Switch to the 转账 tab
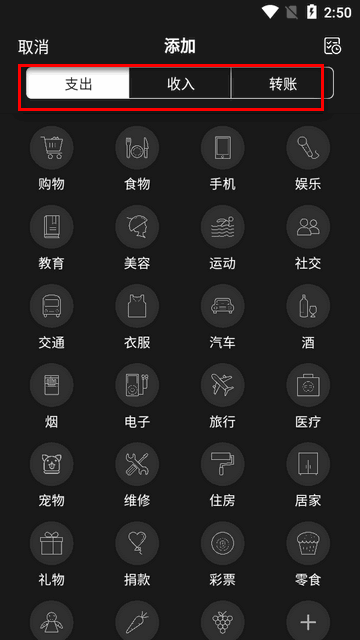 (x=282, y=83)
